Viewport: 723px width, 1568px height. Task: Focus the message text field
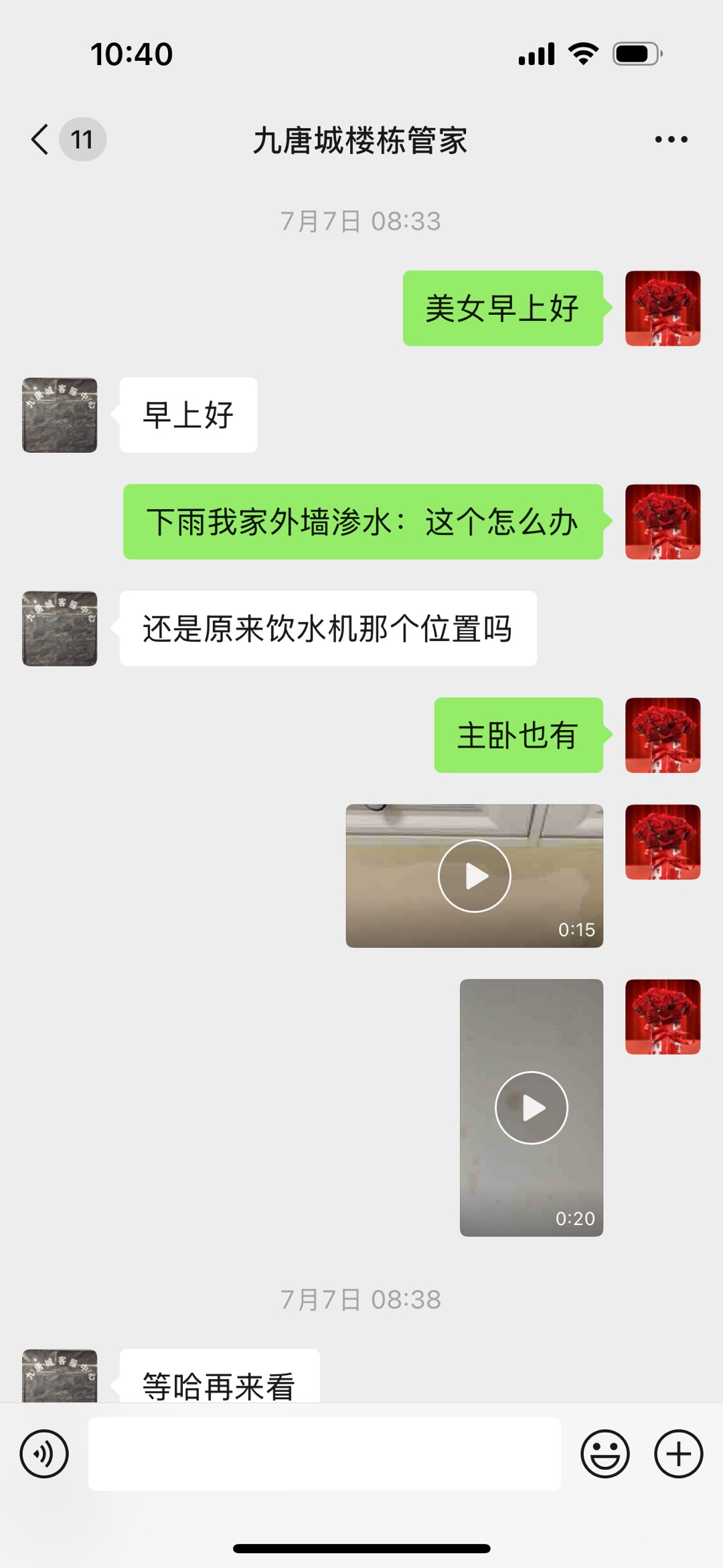[324, 1453]
